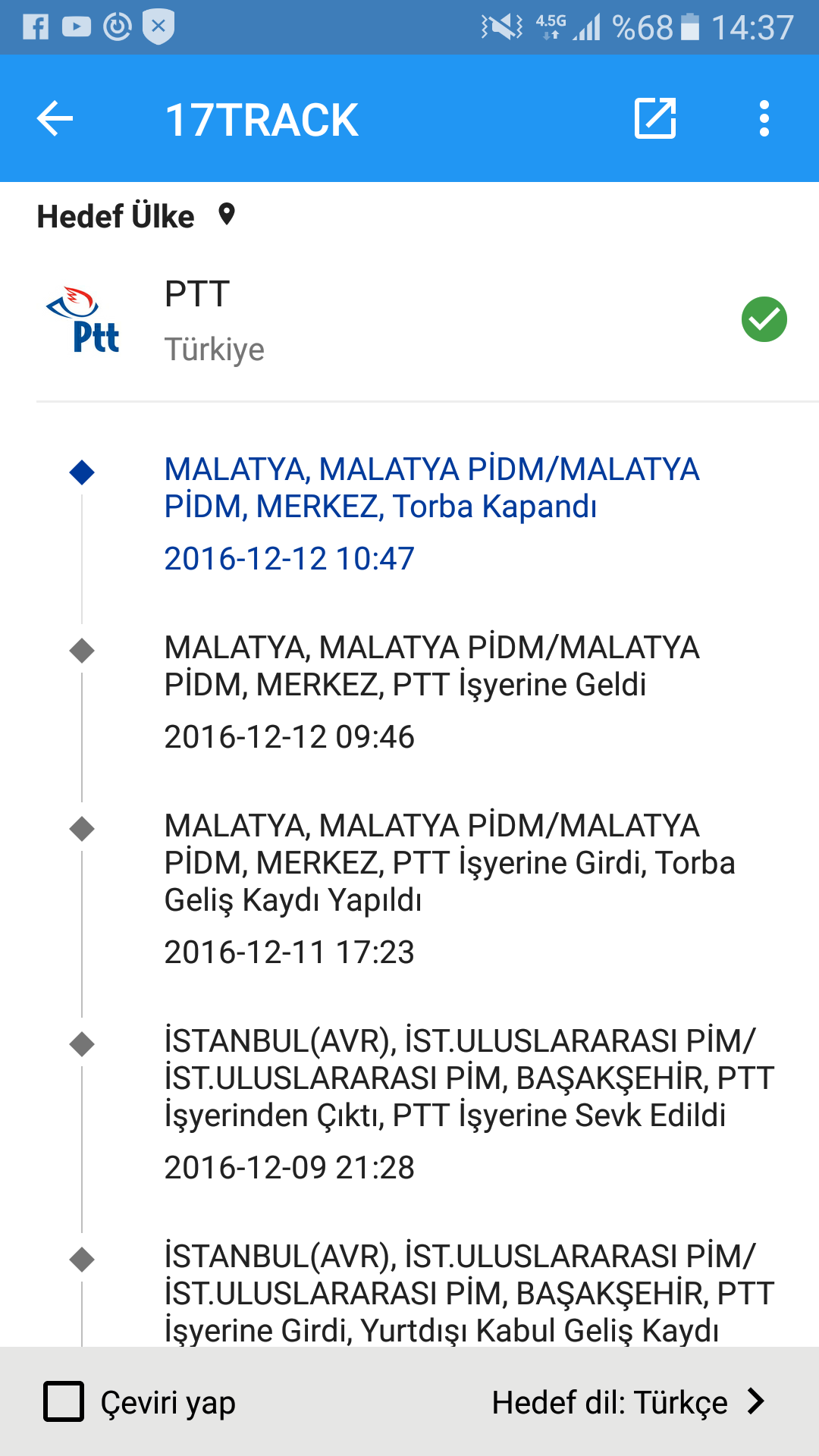
Task: Open the PTT Türkiye carrier row
Action: 409,321
